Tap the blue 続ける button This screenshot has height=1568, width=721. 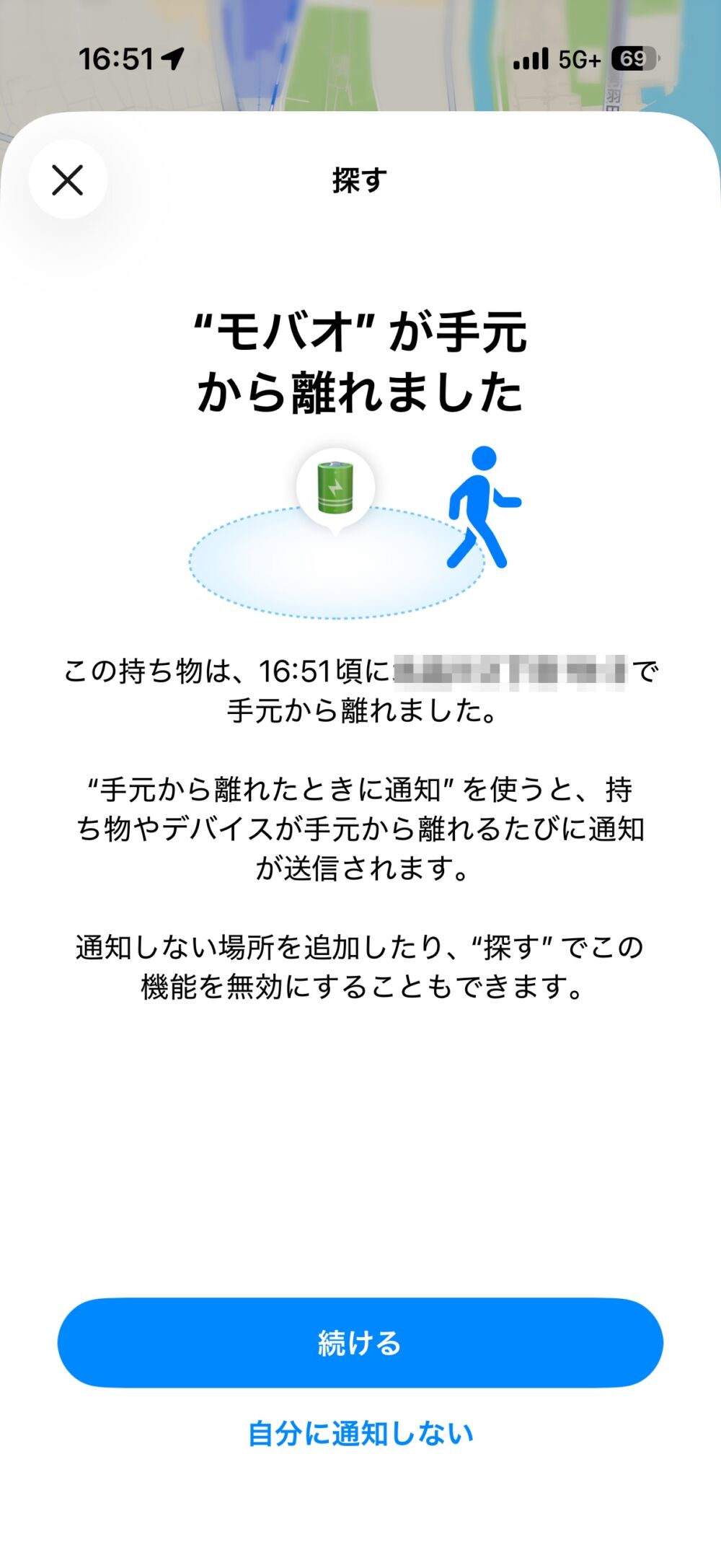[x=360, y=1343]
